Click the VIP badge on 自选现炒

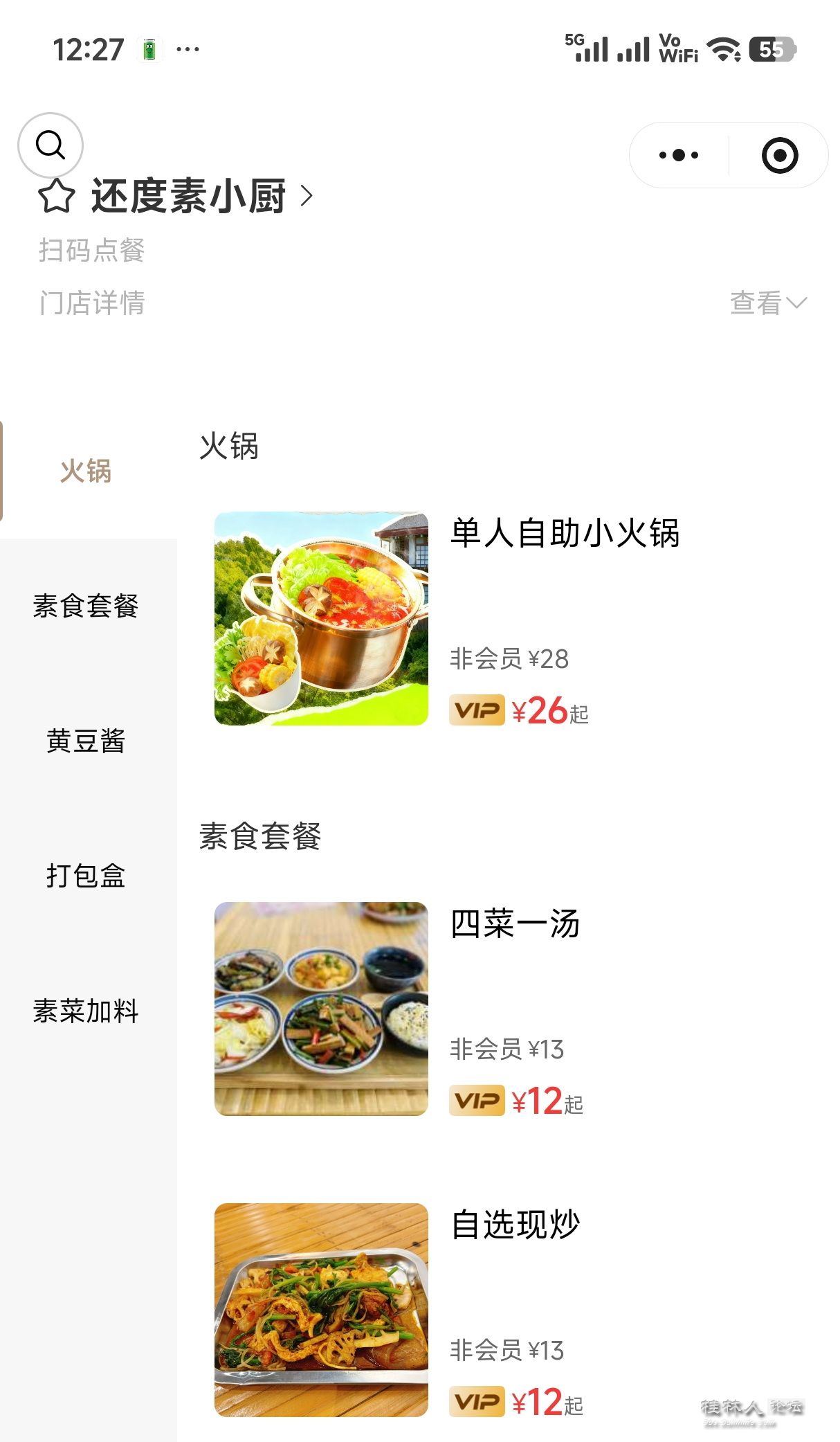tap(477, 1402)
